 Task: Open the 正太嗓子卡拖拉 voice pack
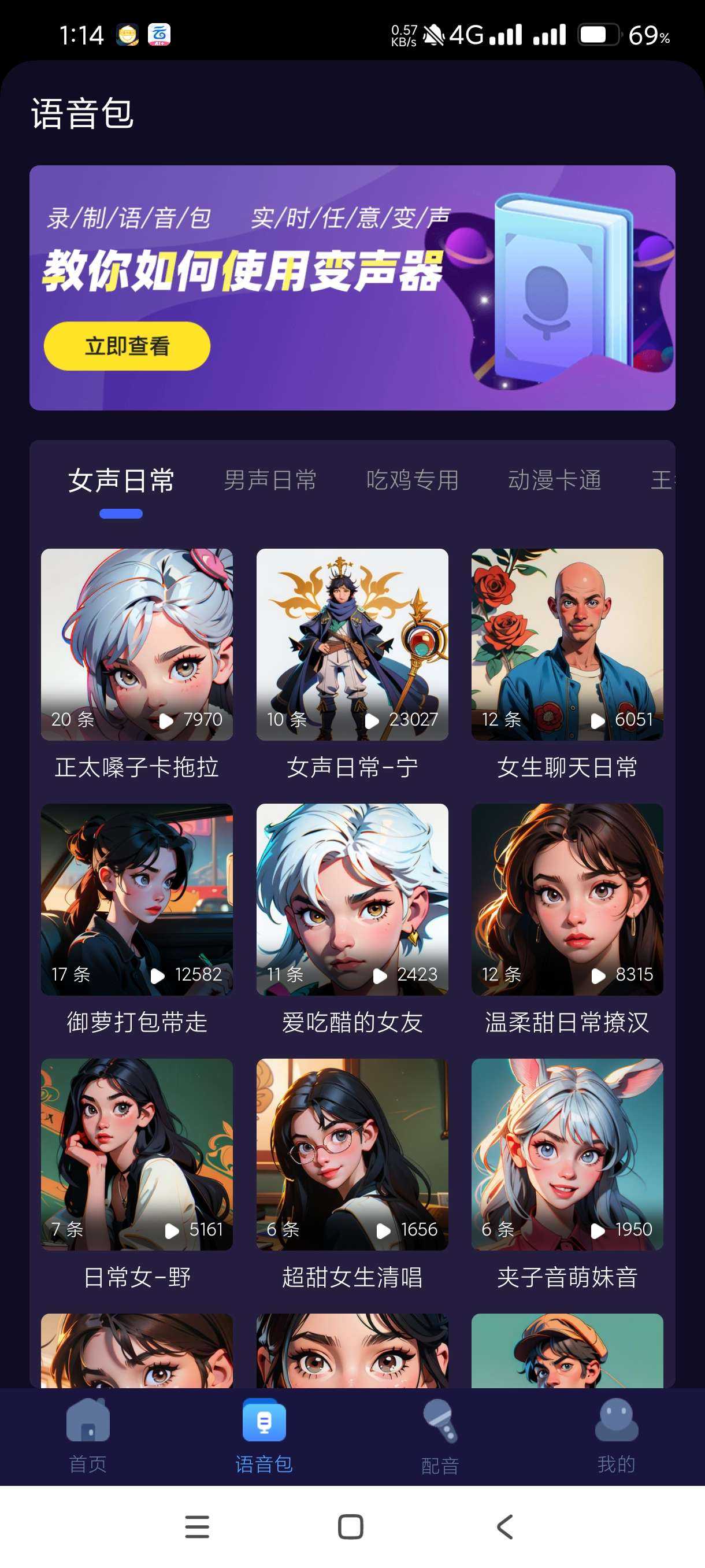pos(137,645)
